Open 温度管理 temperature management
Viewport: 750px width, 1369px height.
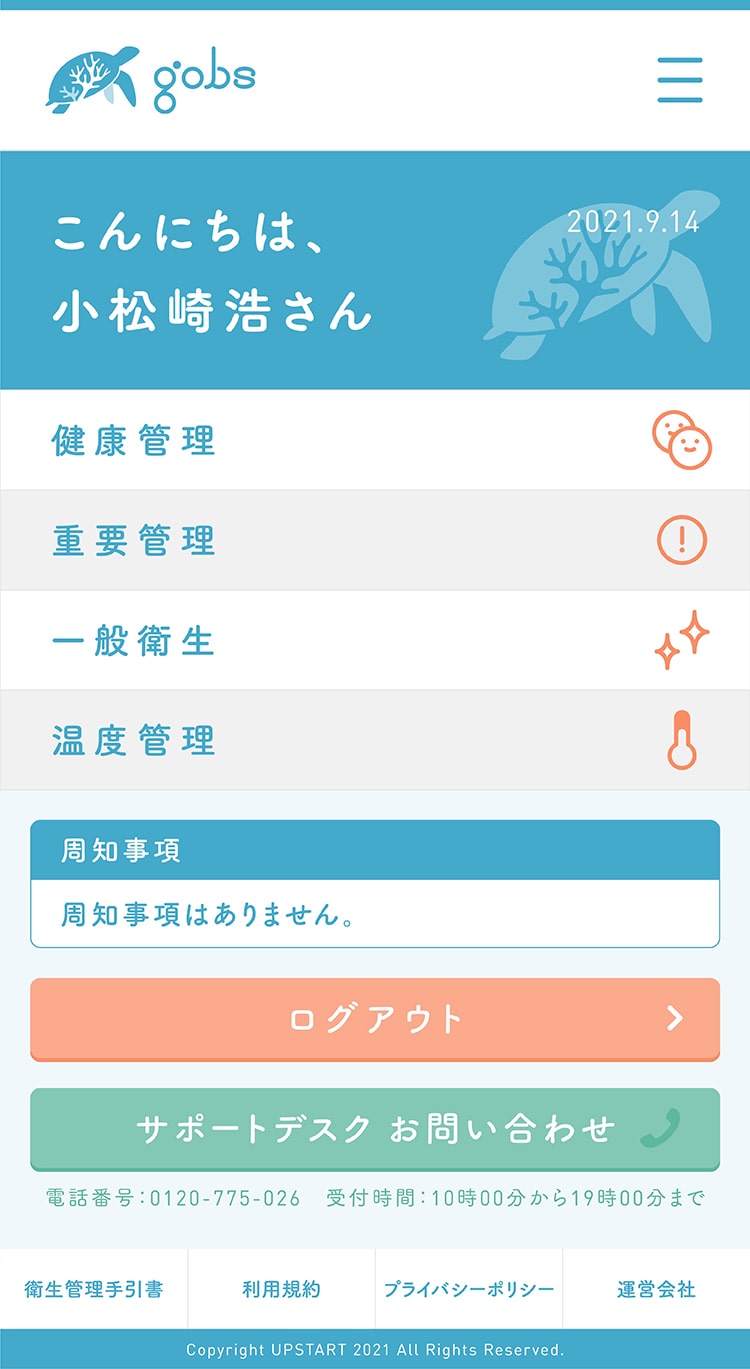375,740
